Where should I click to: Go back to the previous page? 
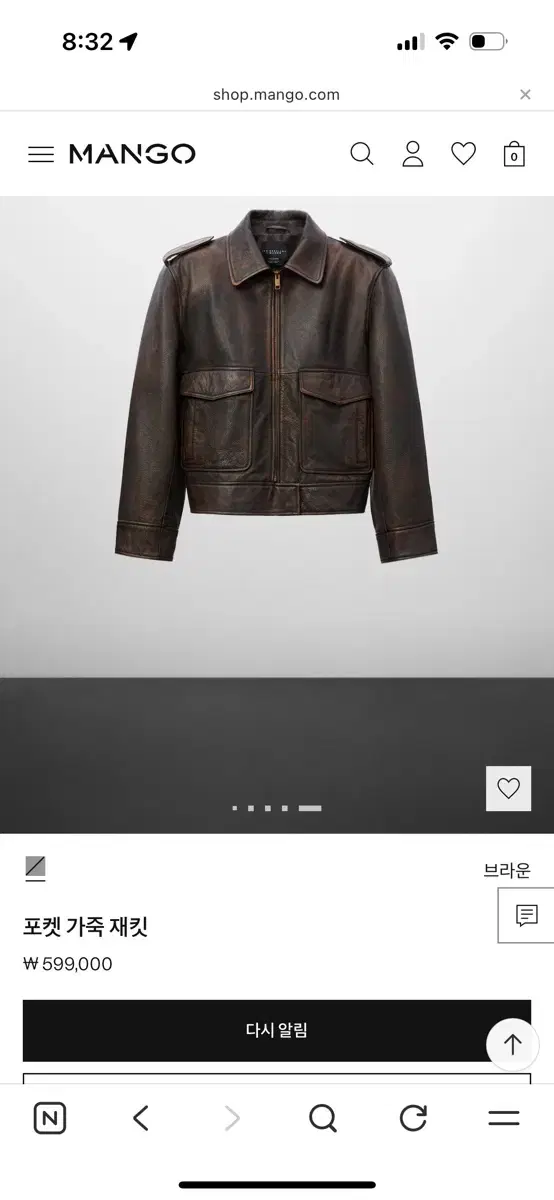[141, 1118]
